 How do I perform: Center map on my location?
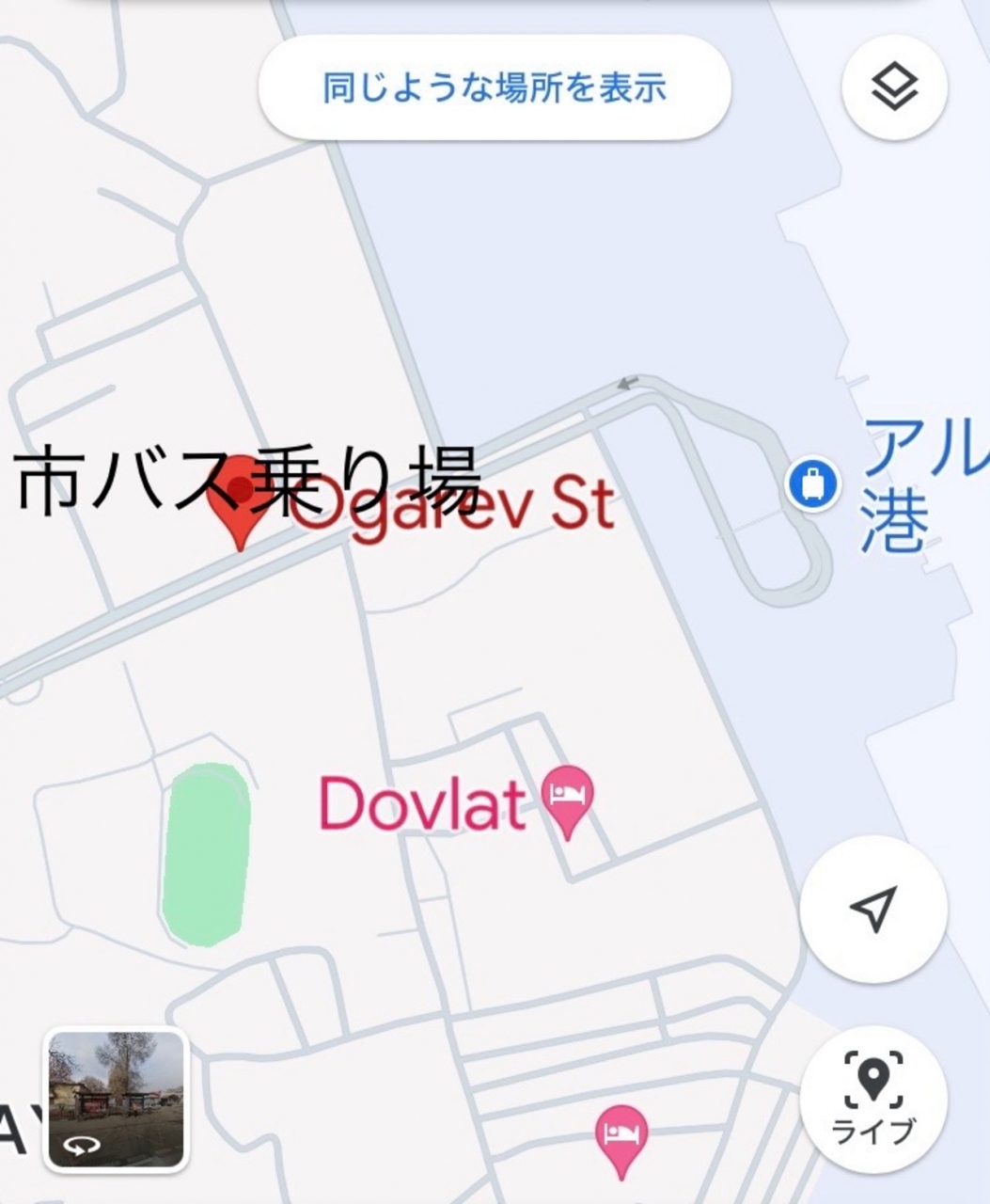tap(872, 909)
